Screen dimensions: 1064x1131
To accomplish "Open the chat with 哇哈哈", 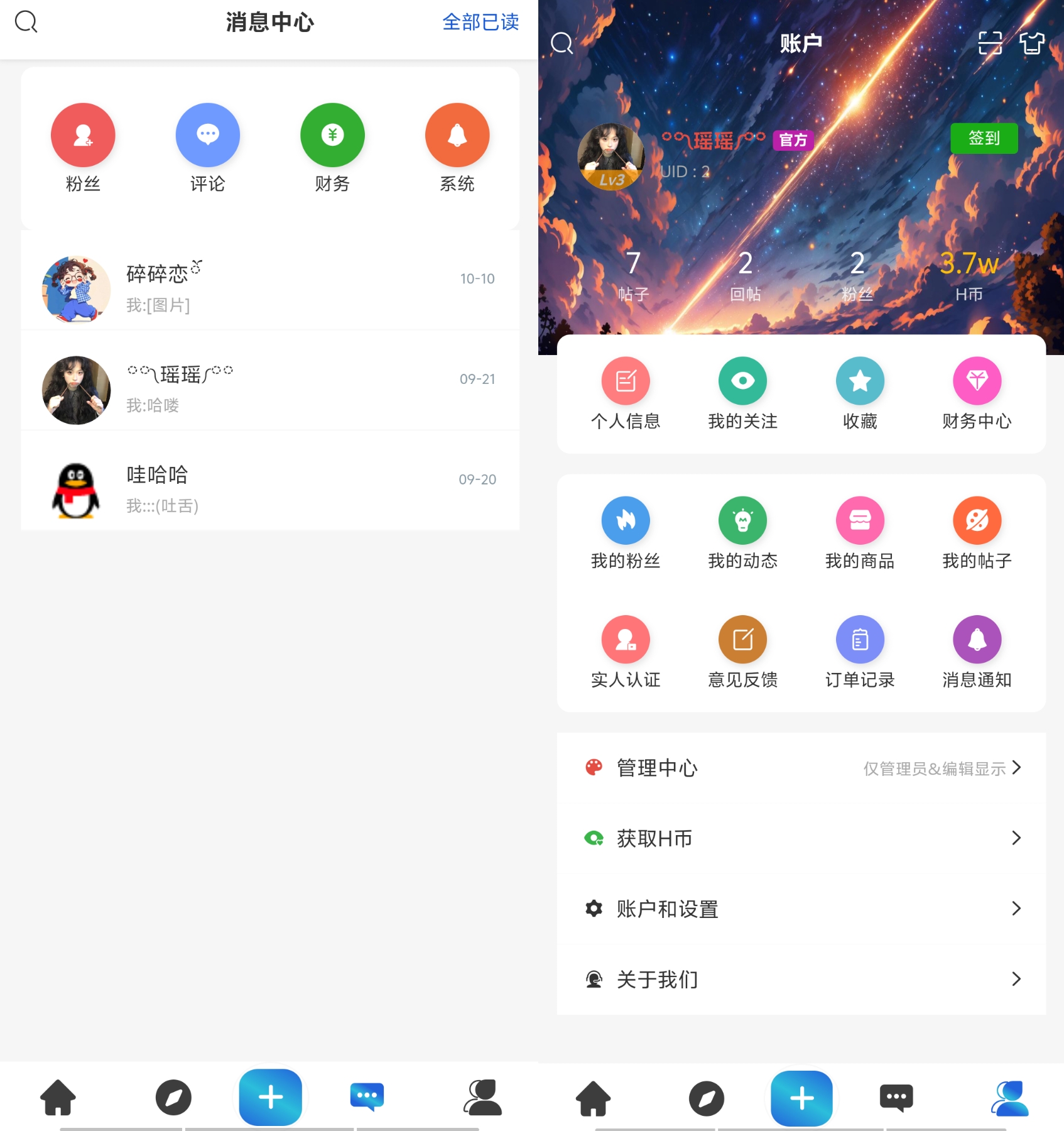I will (270, 490).
